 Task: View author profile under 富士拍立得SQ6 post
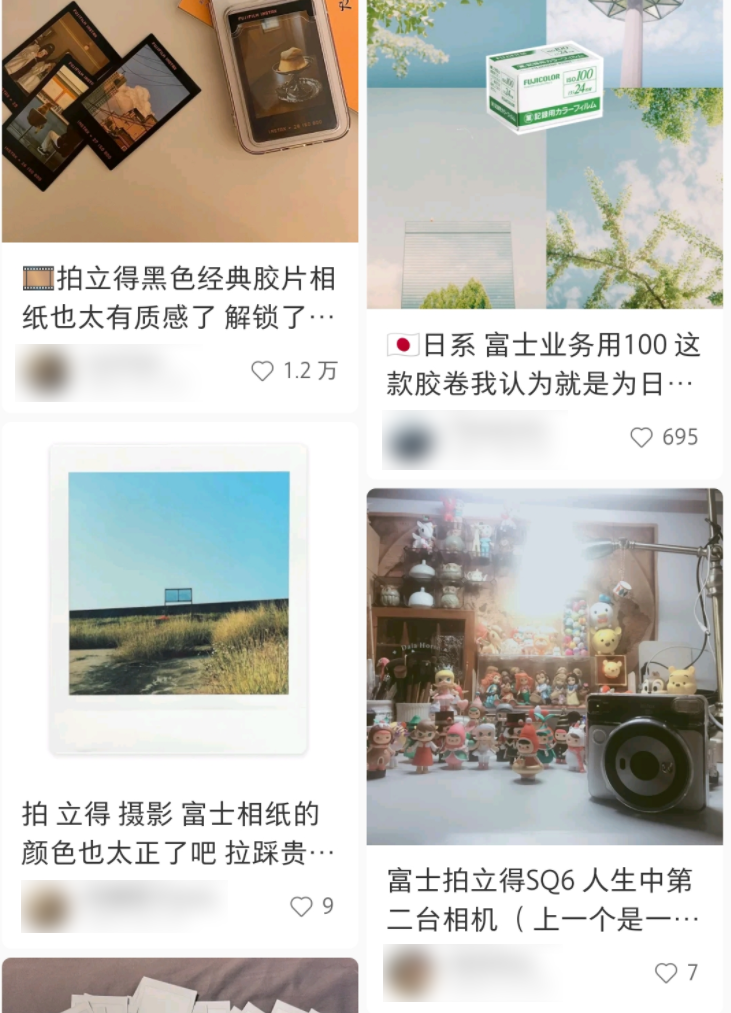[x=411, y=973]
